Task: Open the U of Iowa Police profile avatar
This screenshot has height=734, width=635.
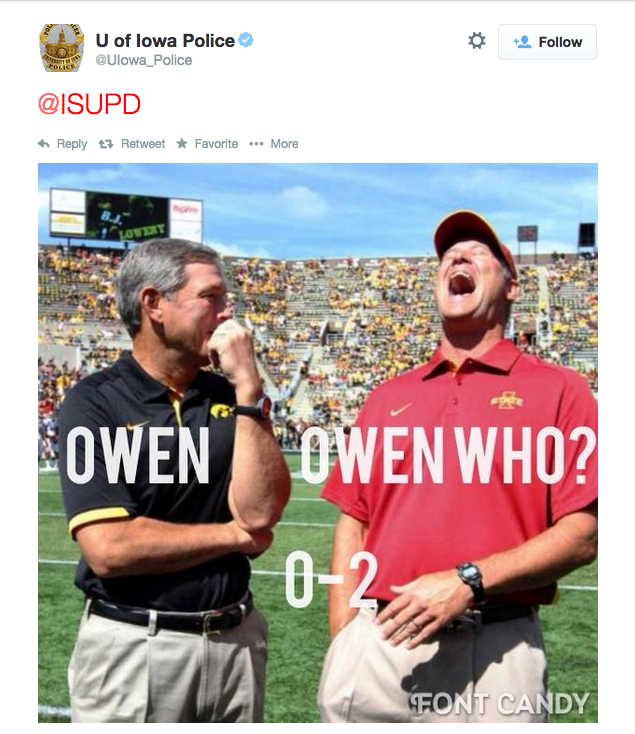Action: point(61,48)
